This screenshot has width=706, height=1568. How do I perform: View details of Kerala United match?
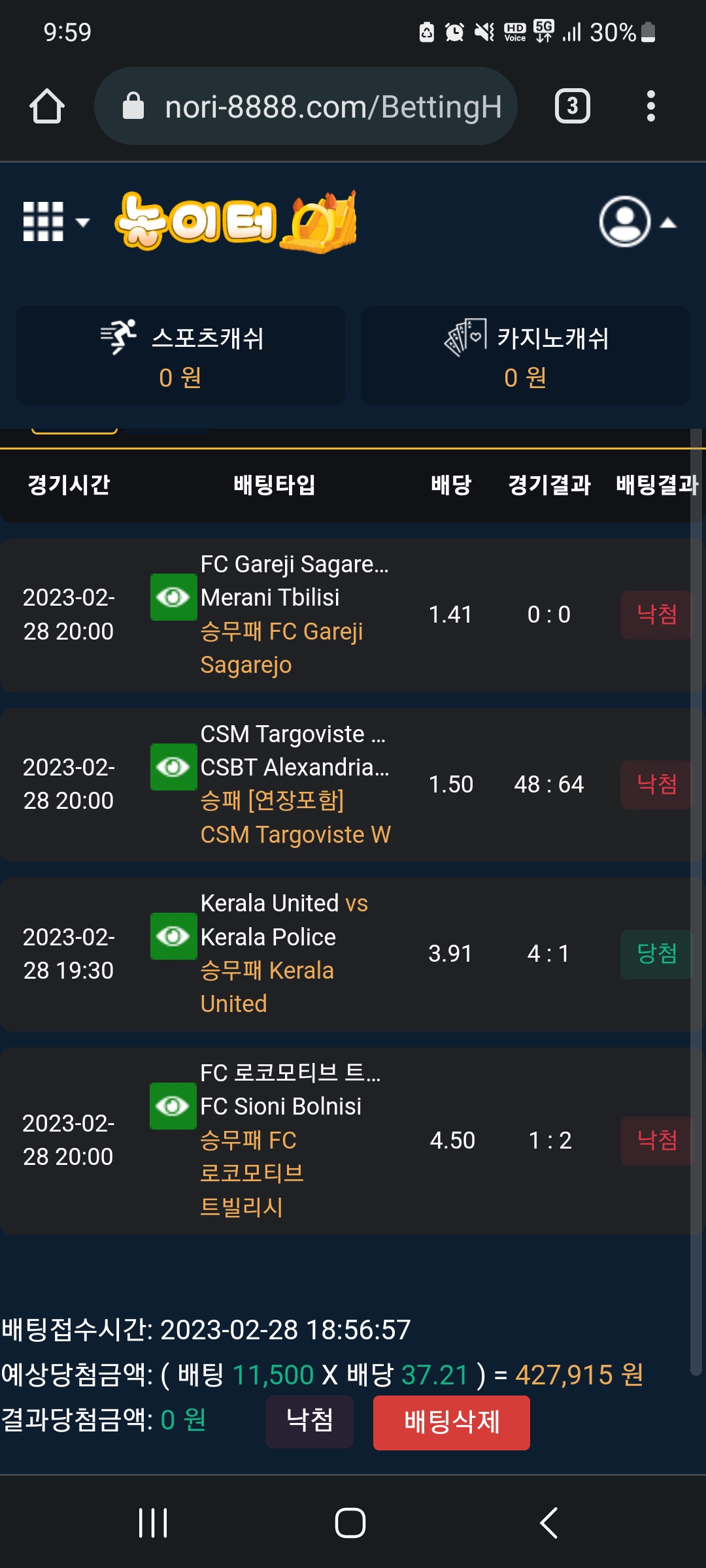(x=173, y=936)
